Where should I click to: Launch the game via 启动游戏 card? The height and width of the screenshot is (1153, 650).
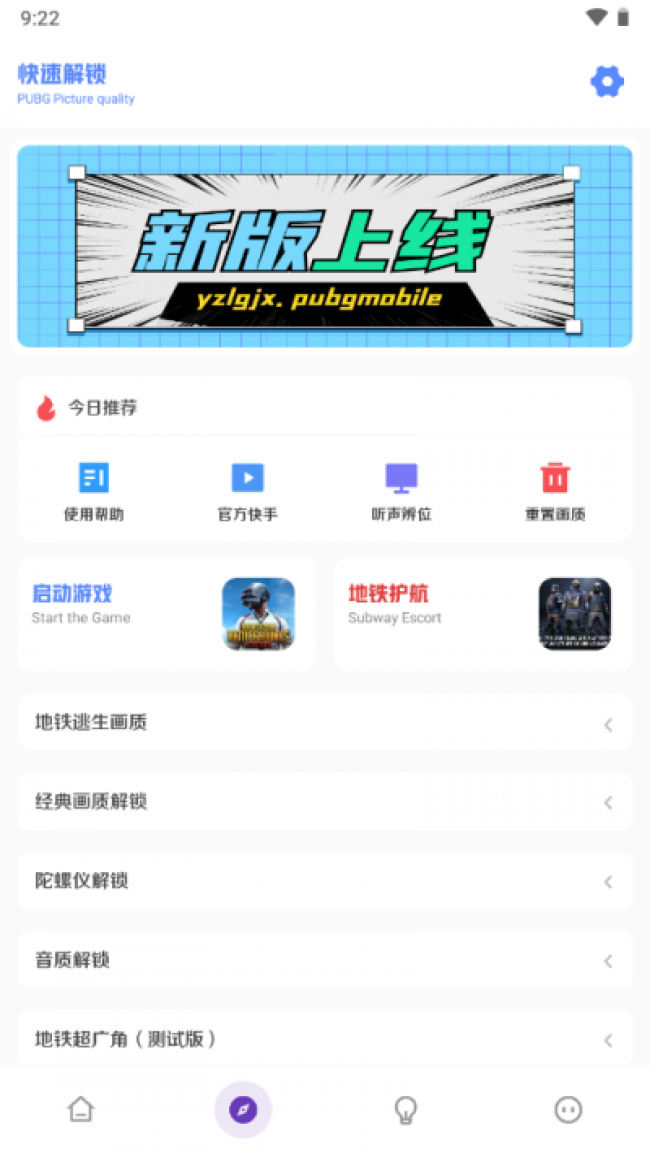click(167, 613)
